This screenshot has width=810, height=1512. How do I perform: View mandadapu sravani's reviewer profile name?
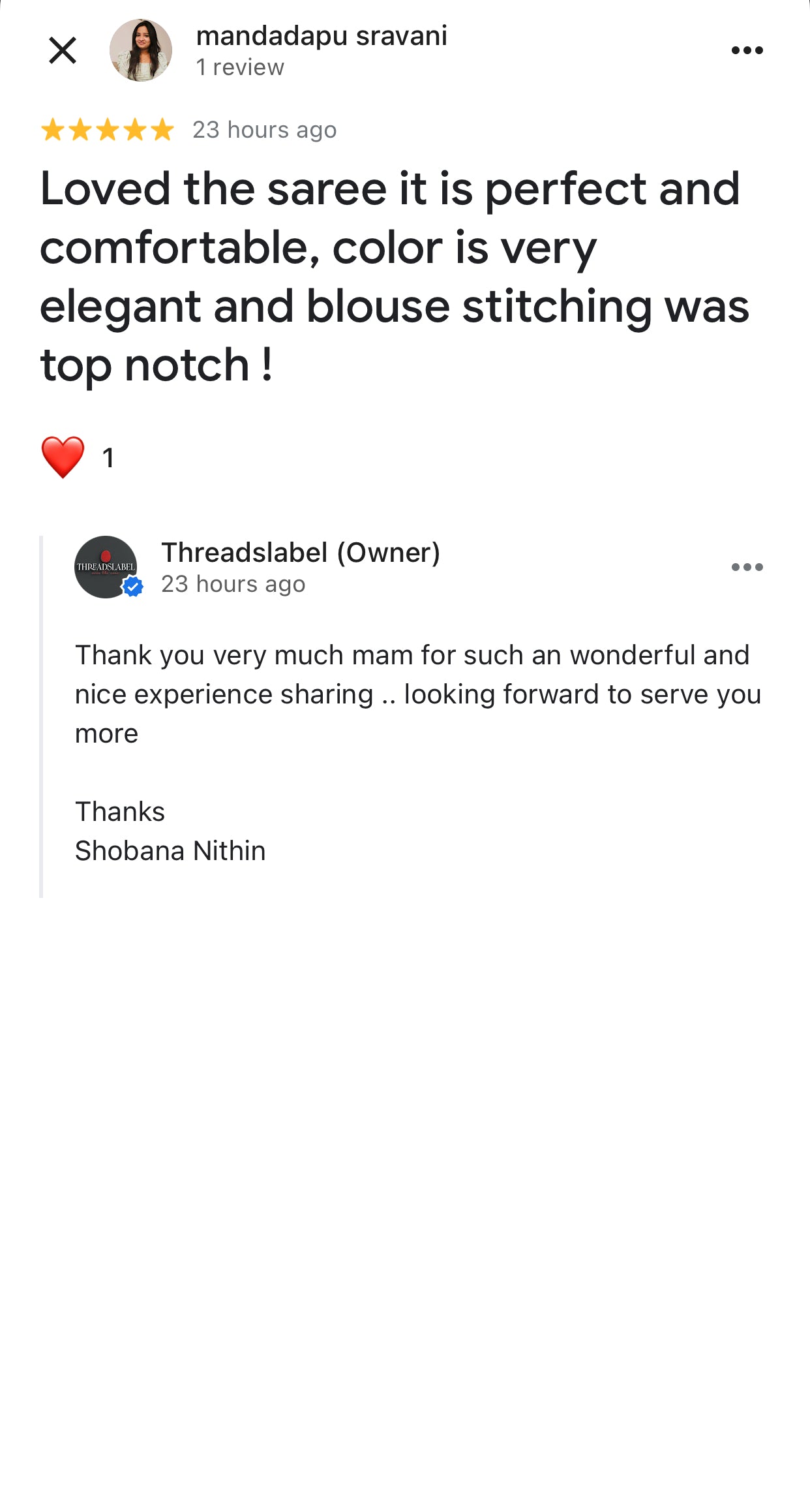tap(322, 36)
